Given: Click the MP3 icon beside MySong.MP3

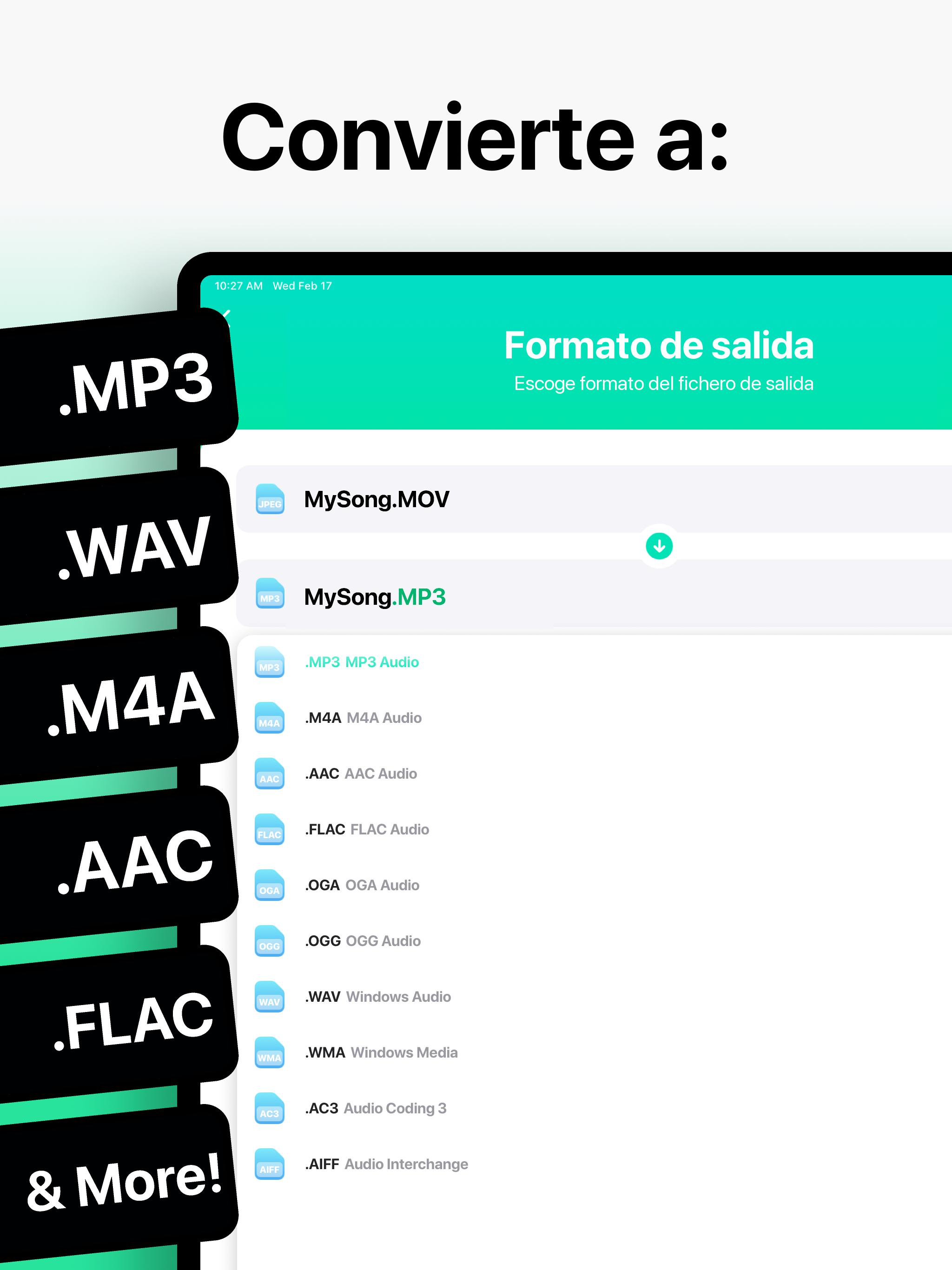Looking at the screenshot, I should click(x=269, y=597).
